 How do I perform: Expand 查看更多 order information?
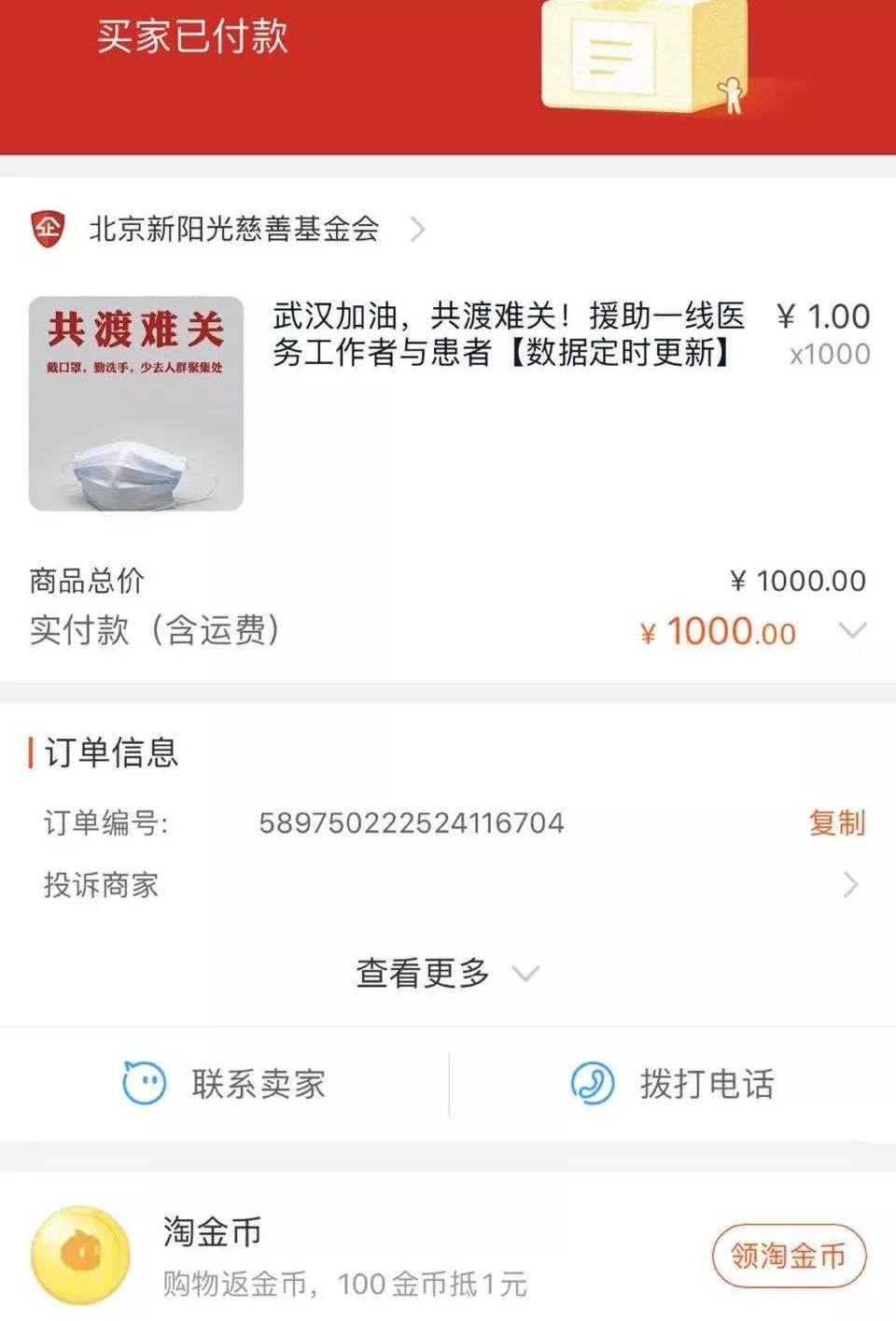coord(446,974)
